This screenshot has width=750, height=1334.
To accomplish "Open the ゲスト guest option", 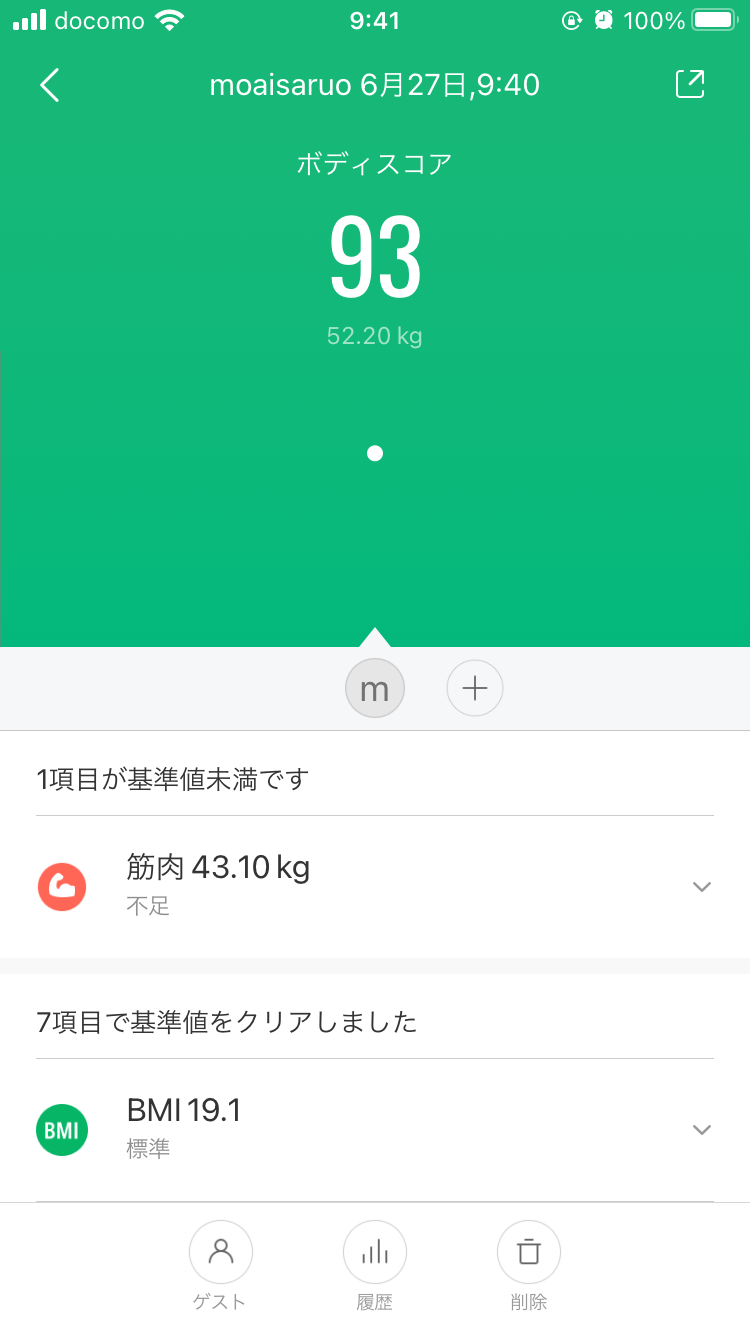I will pyautogui.click(x=220, y=1253).
